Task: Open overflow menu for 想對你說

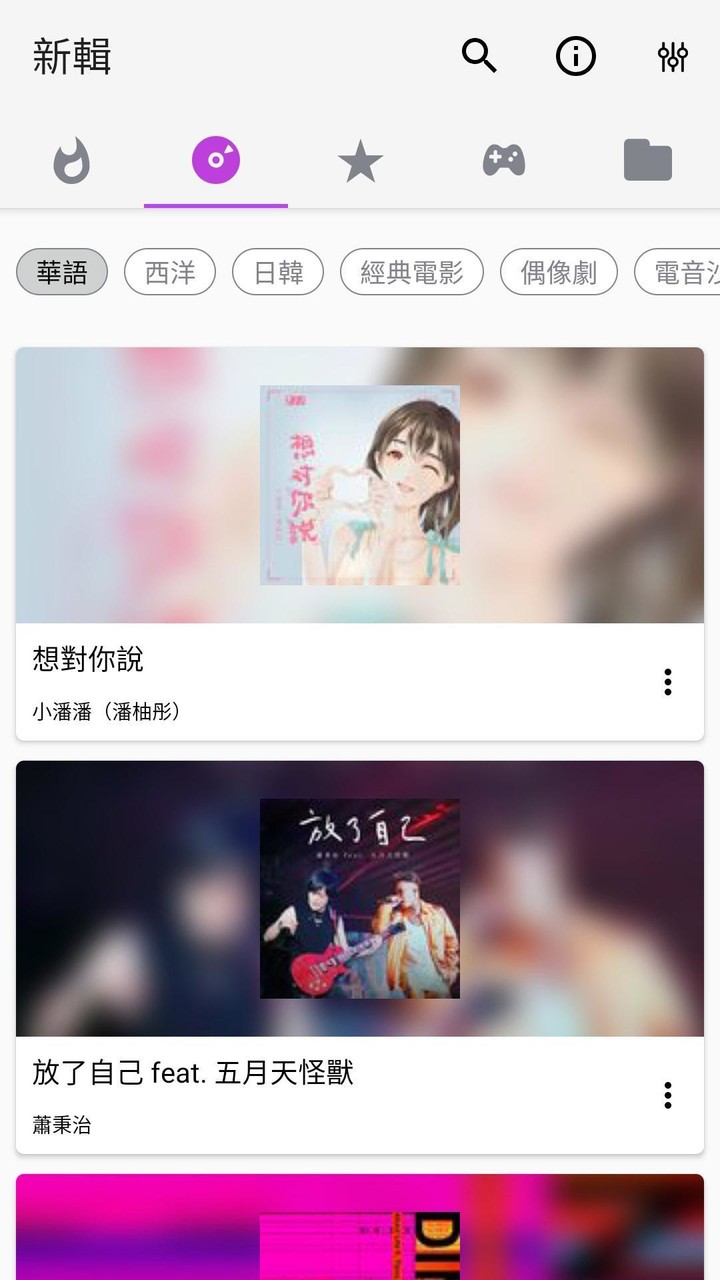Action: 668,681
